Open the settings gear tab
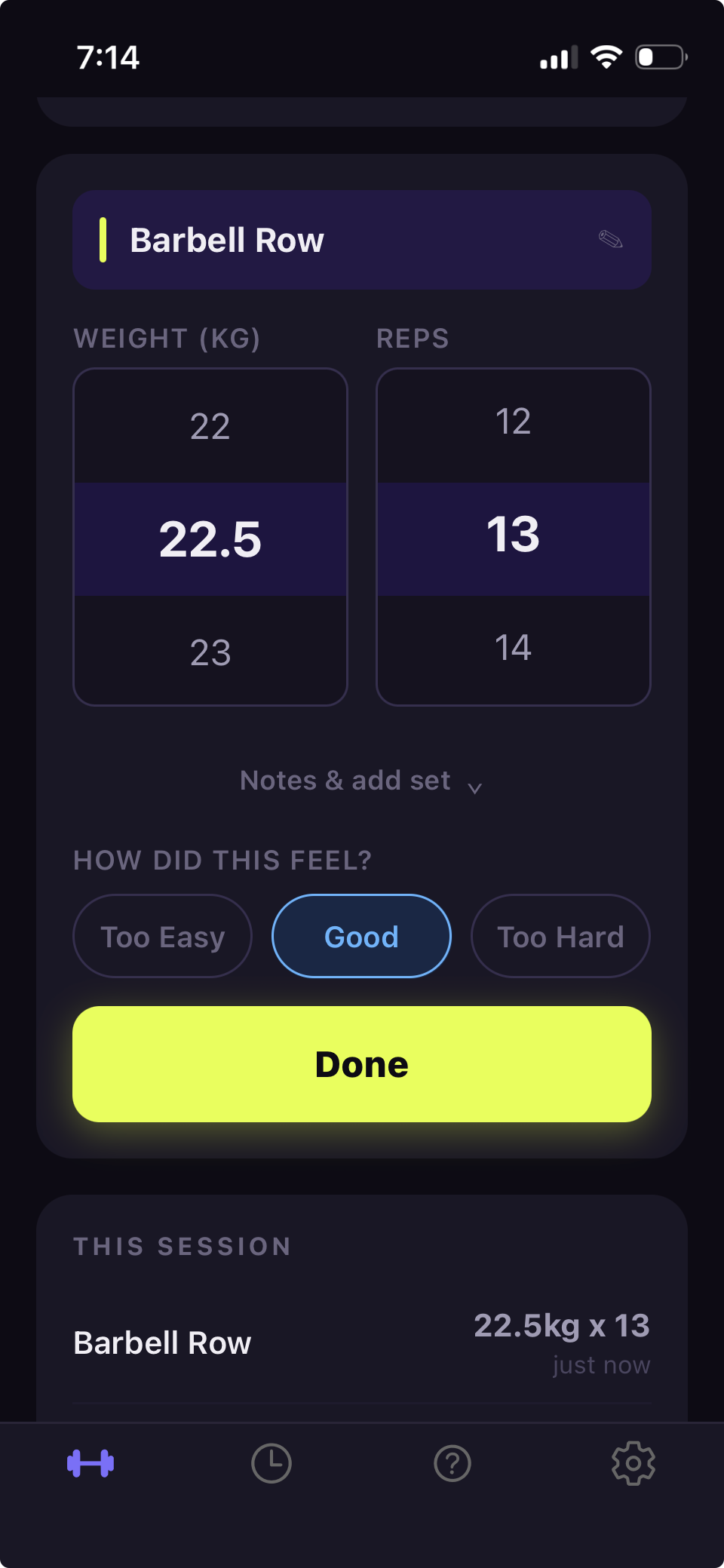This screenshot has height=1568, width=724. pyautogui.click(x=633, y=1463)
